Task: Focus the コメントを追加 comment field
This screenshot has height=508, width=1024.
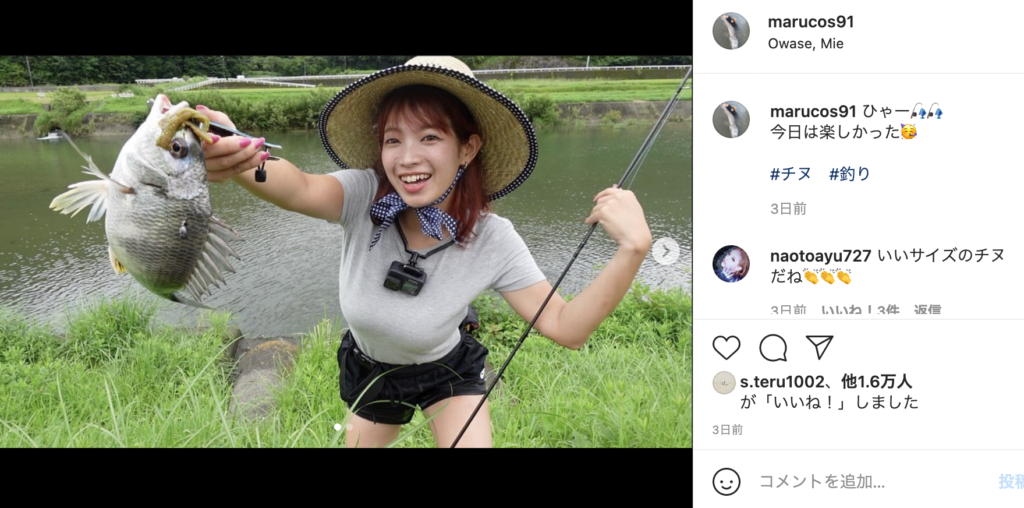Action: [x=860, y=481]
